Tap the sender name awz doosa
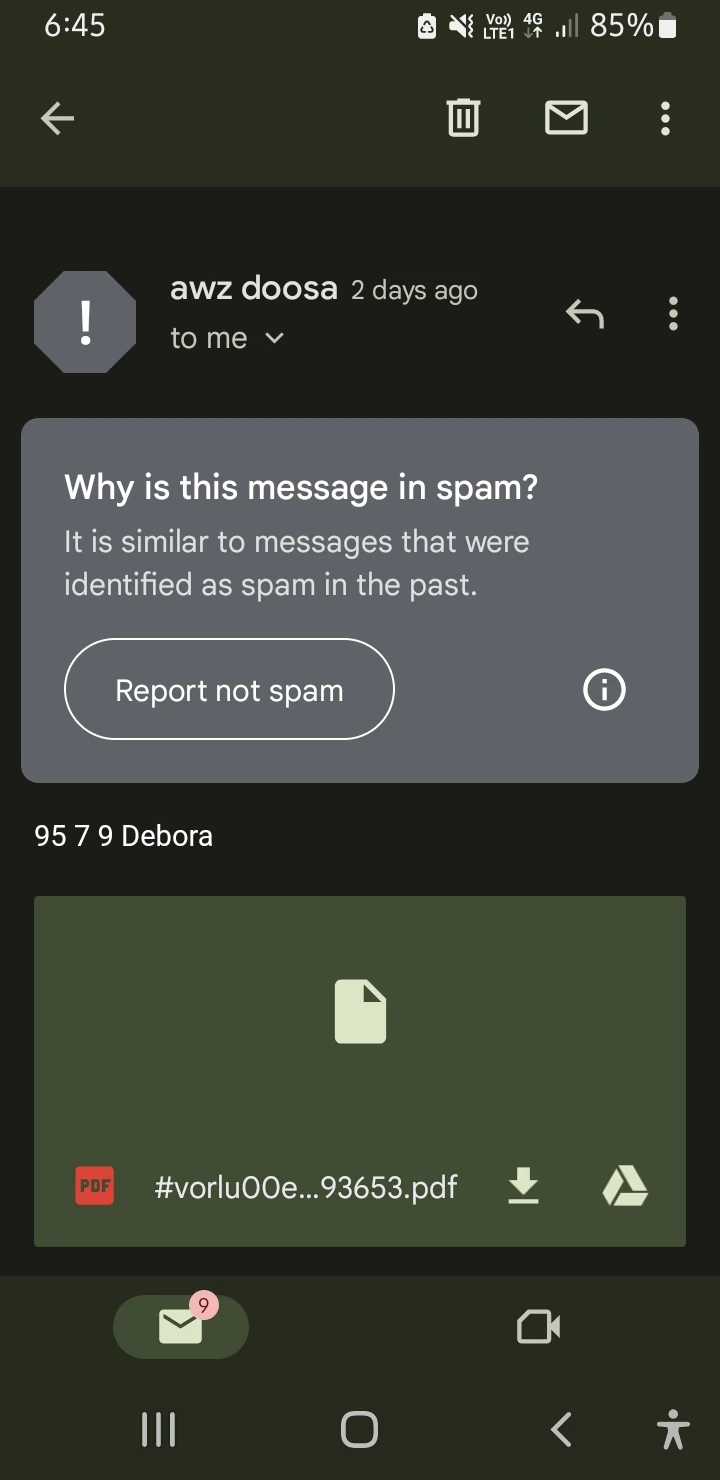 point(254,288)
